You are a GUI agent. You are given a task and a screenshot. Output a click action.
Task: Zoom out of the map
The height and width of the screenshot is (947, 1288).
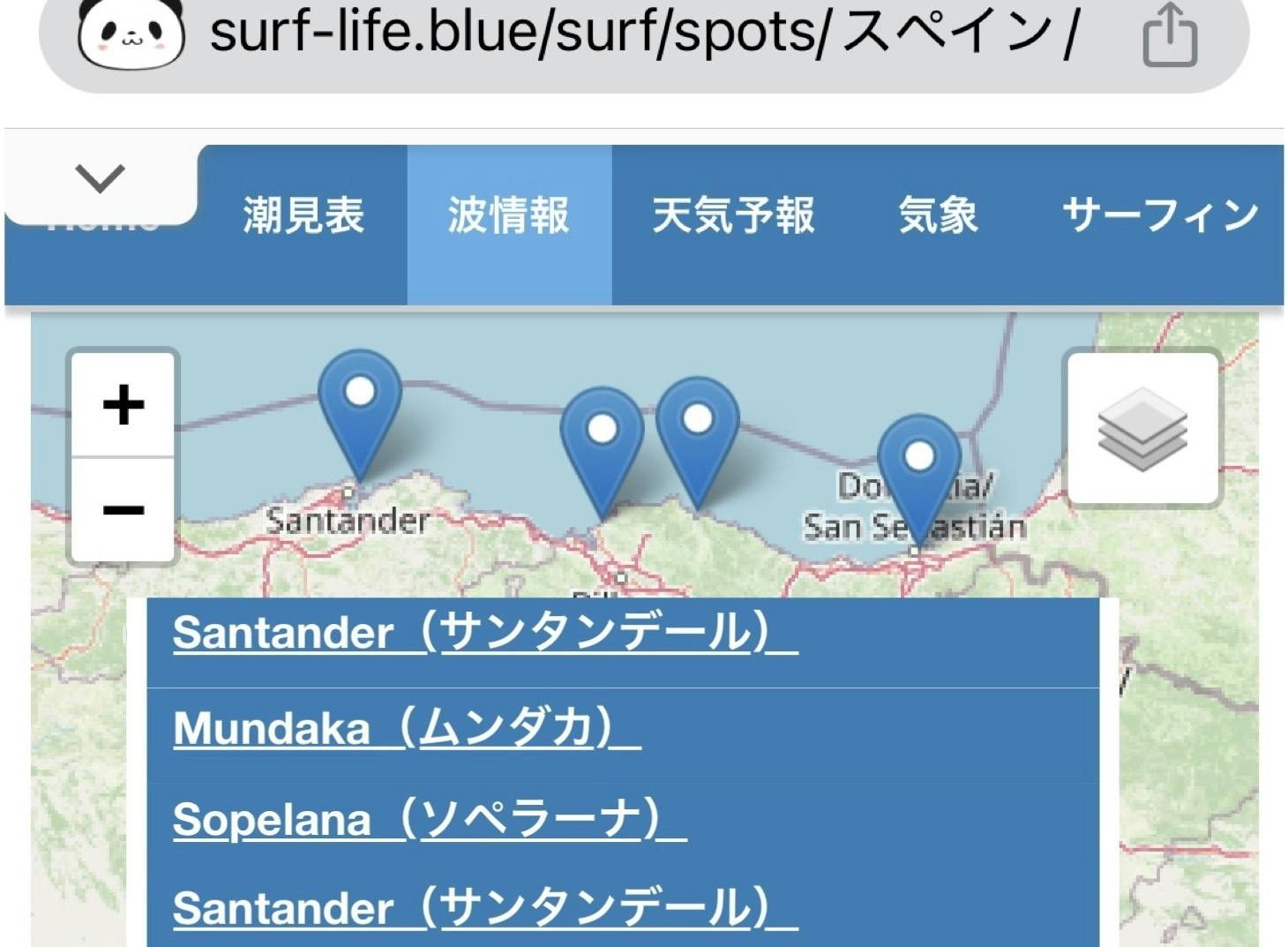pos(124,510)
